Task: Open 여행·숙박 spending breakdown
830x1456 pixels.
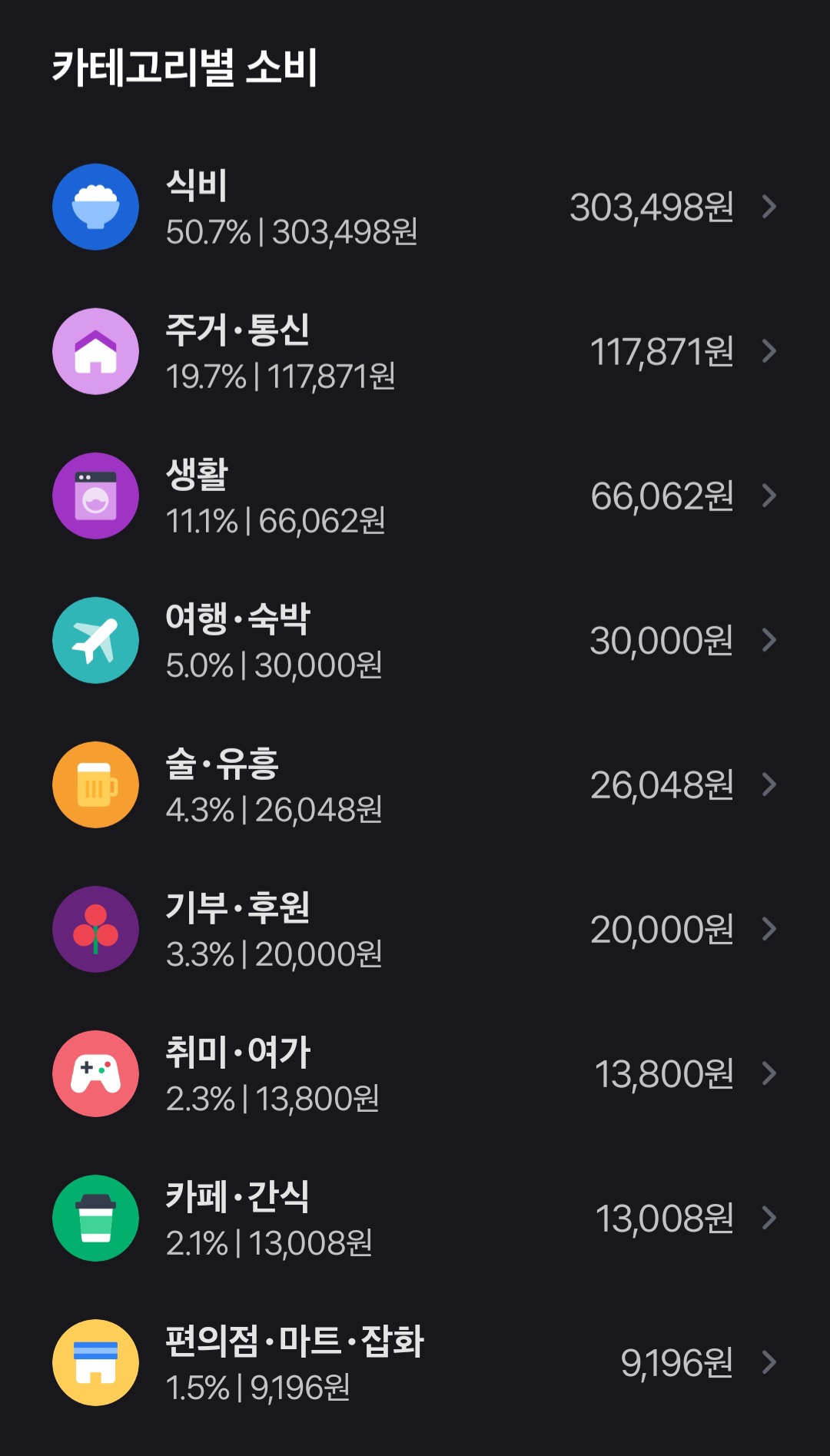Action: 415,641
